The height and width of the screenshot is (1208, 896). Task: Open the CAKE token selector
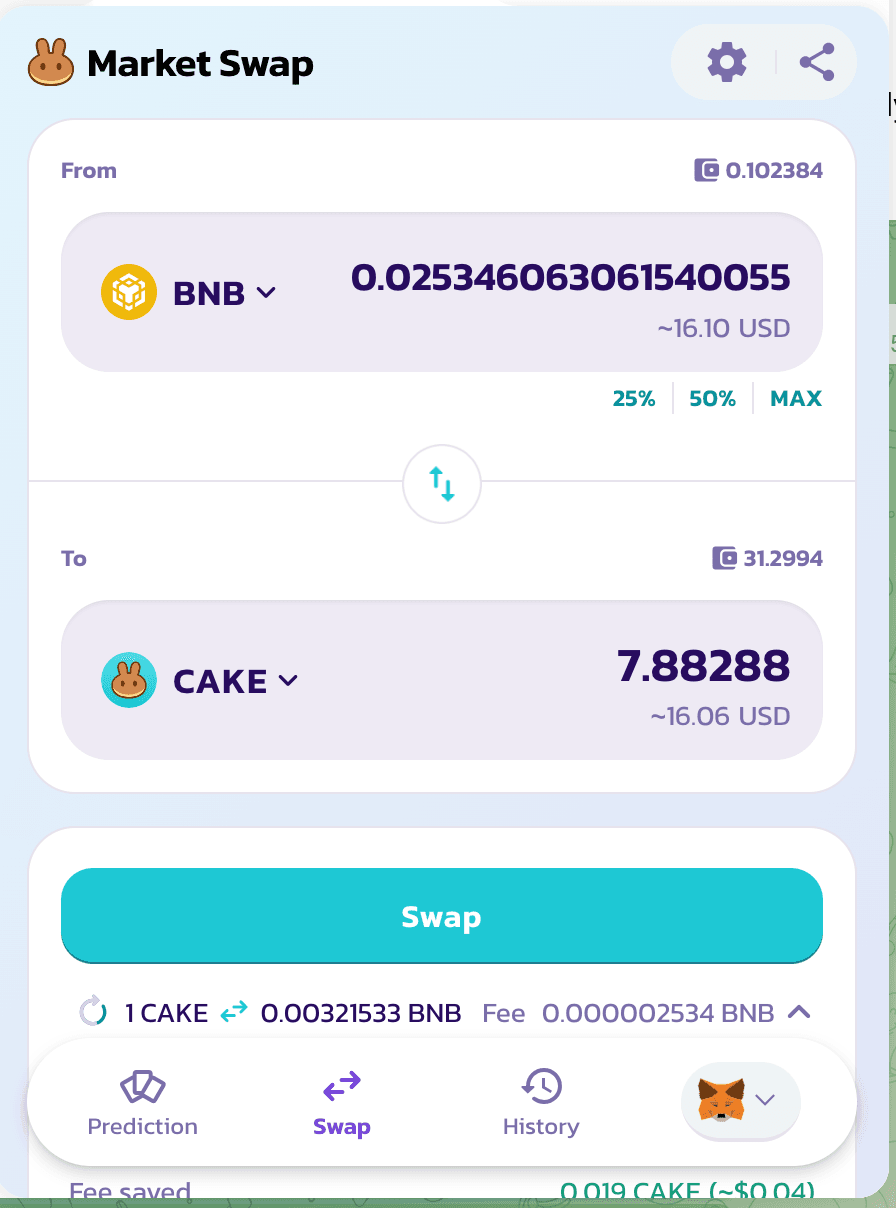[200, 681]
